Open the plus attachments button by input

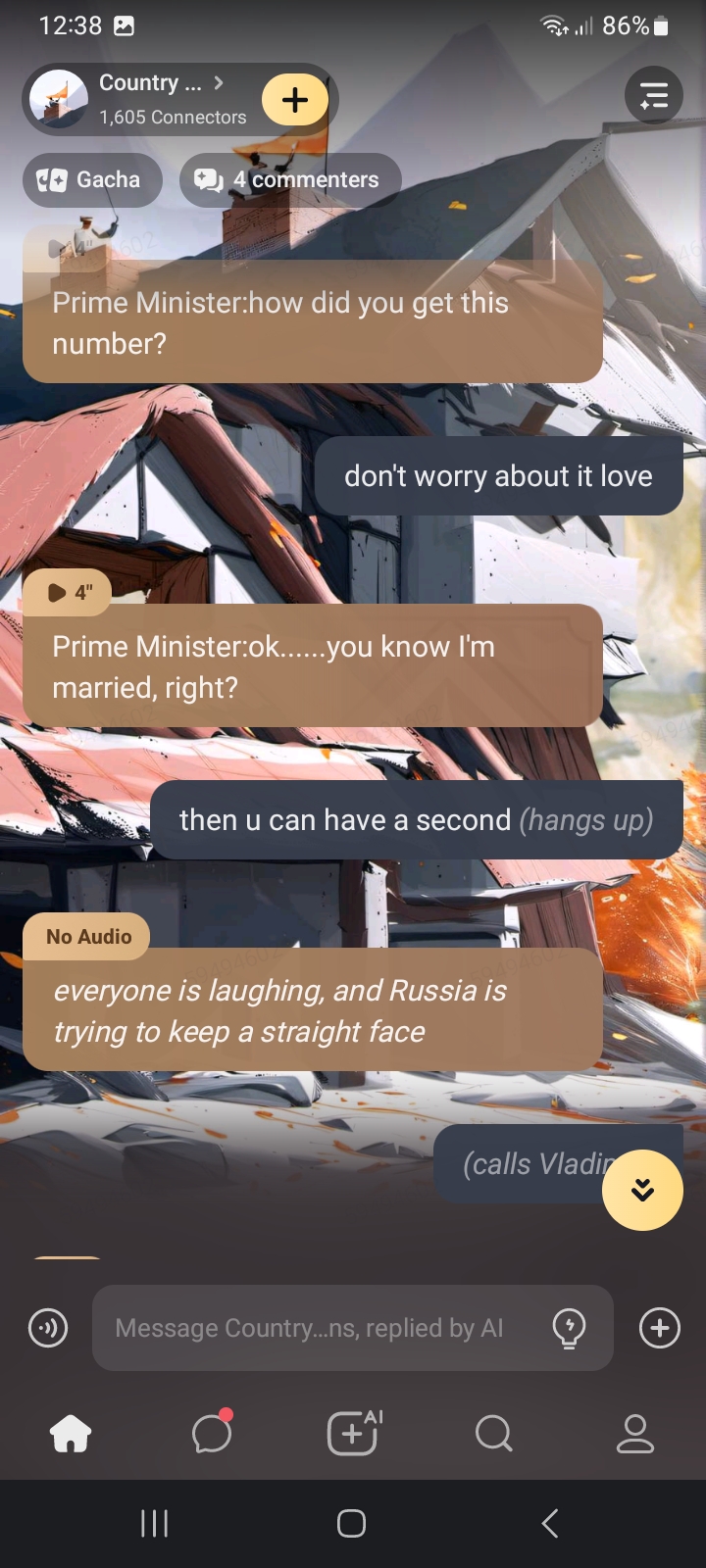[x=660, y=1329]
